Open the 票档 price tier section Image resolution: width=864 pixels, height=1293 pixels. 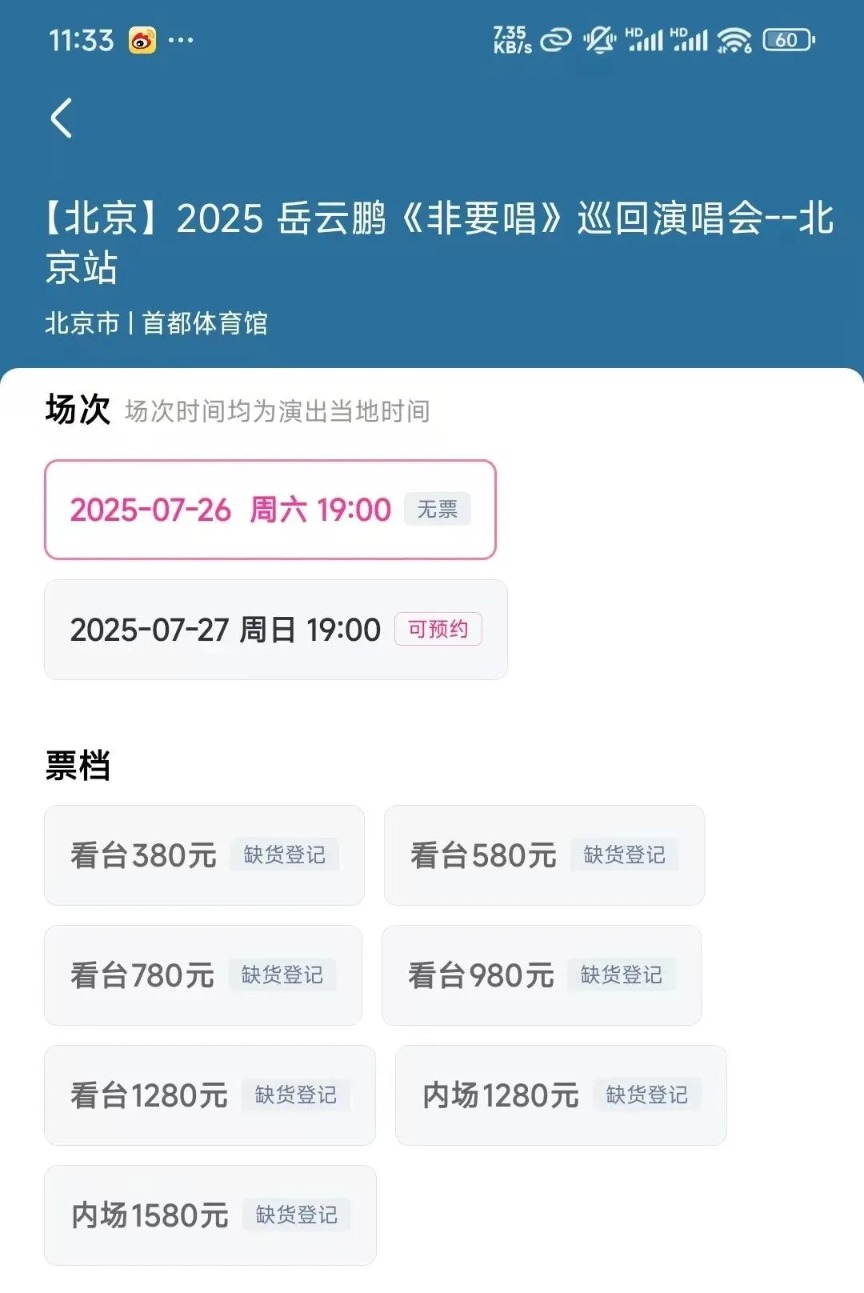pos(78,765)
